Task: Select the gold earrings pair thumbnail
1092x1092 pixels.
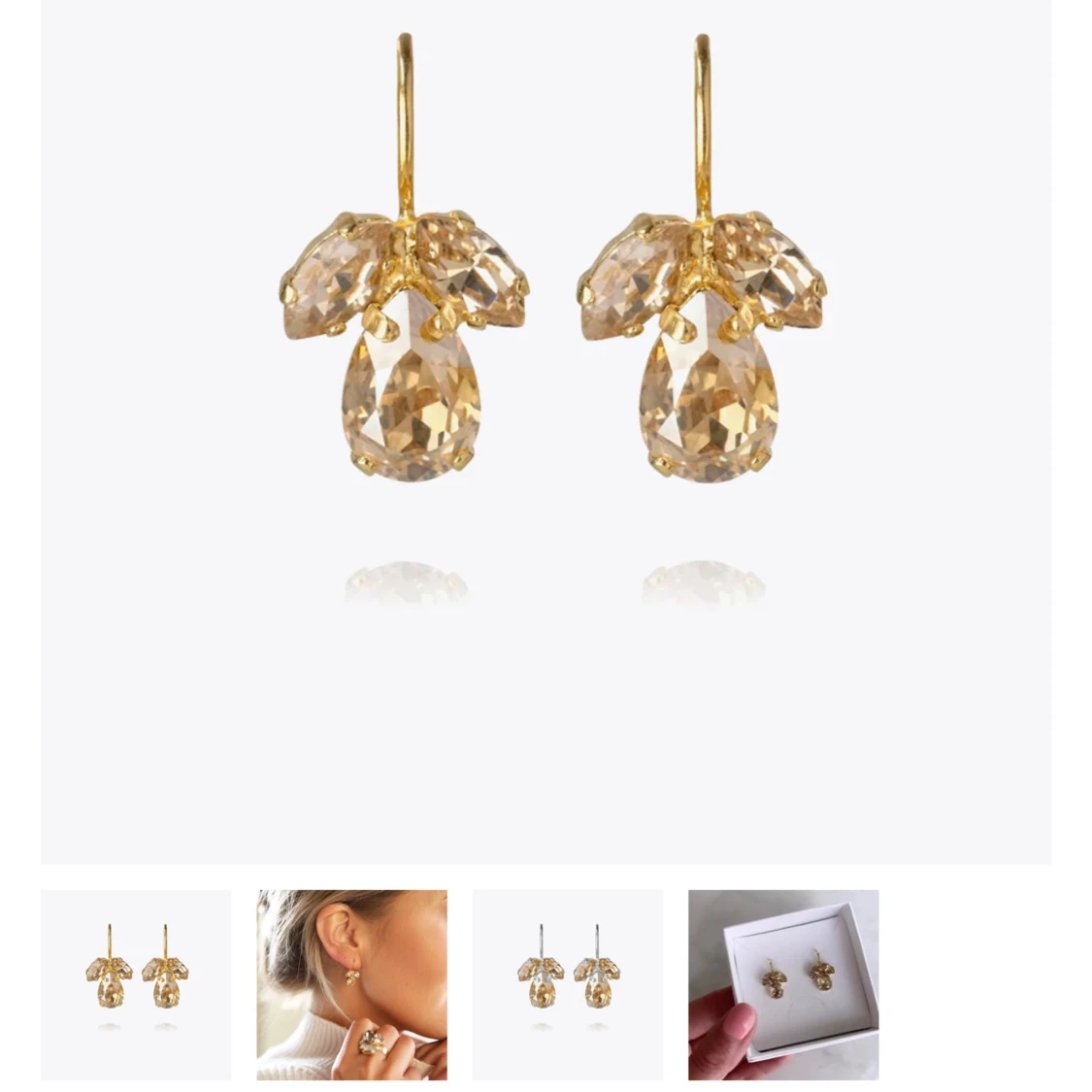Action: click(136, 984)
